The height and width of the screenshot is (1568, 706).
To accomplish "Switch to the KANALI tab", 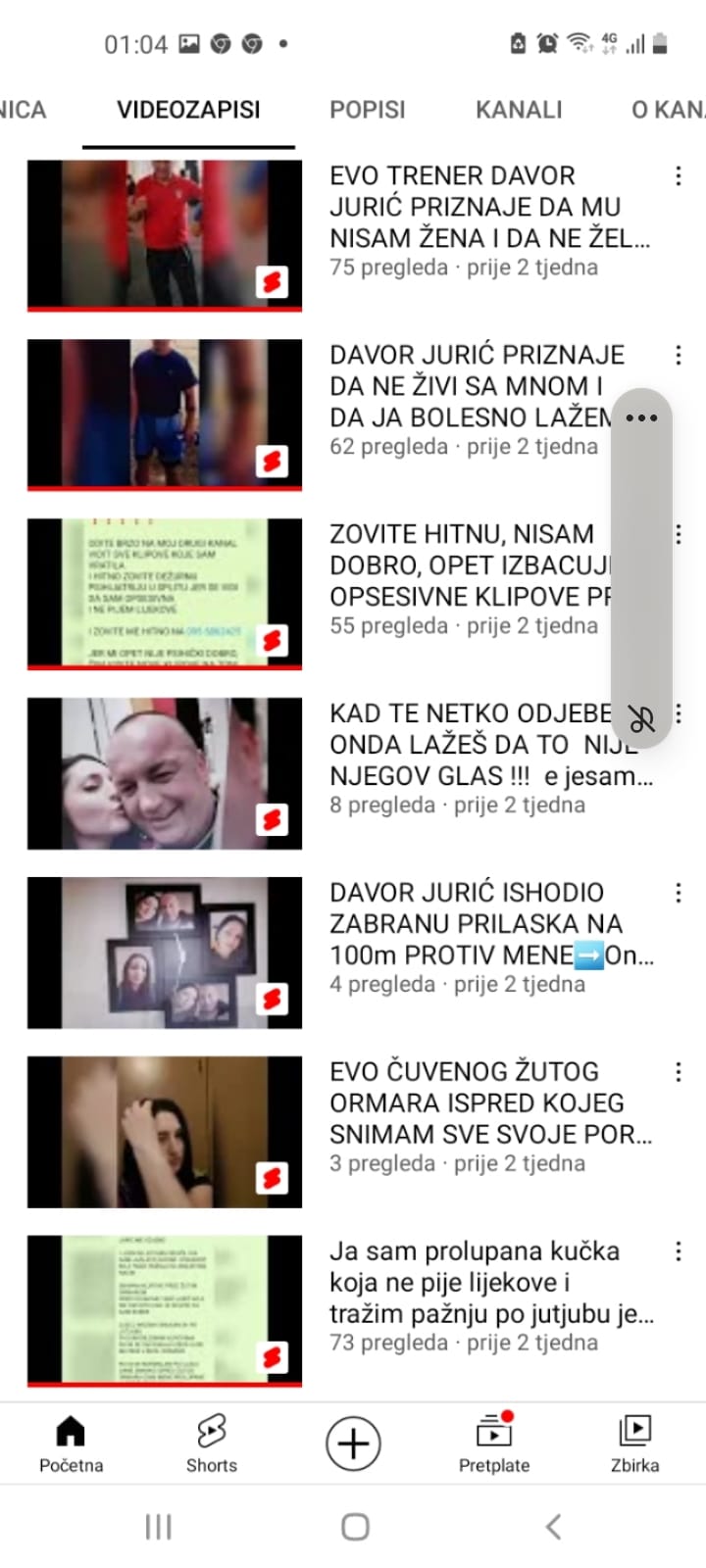I will (x=519, y=110).
